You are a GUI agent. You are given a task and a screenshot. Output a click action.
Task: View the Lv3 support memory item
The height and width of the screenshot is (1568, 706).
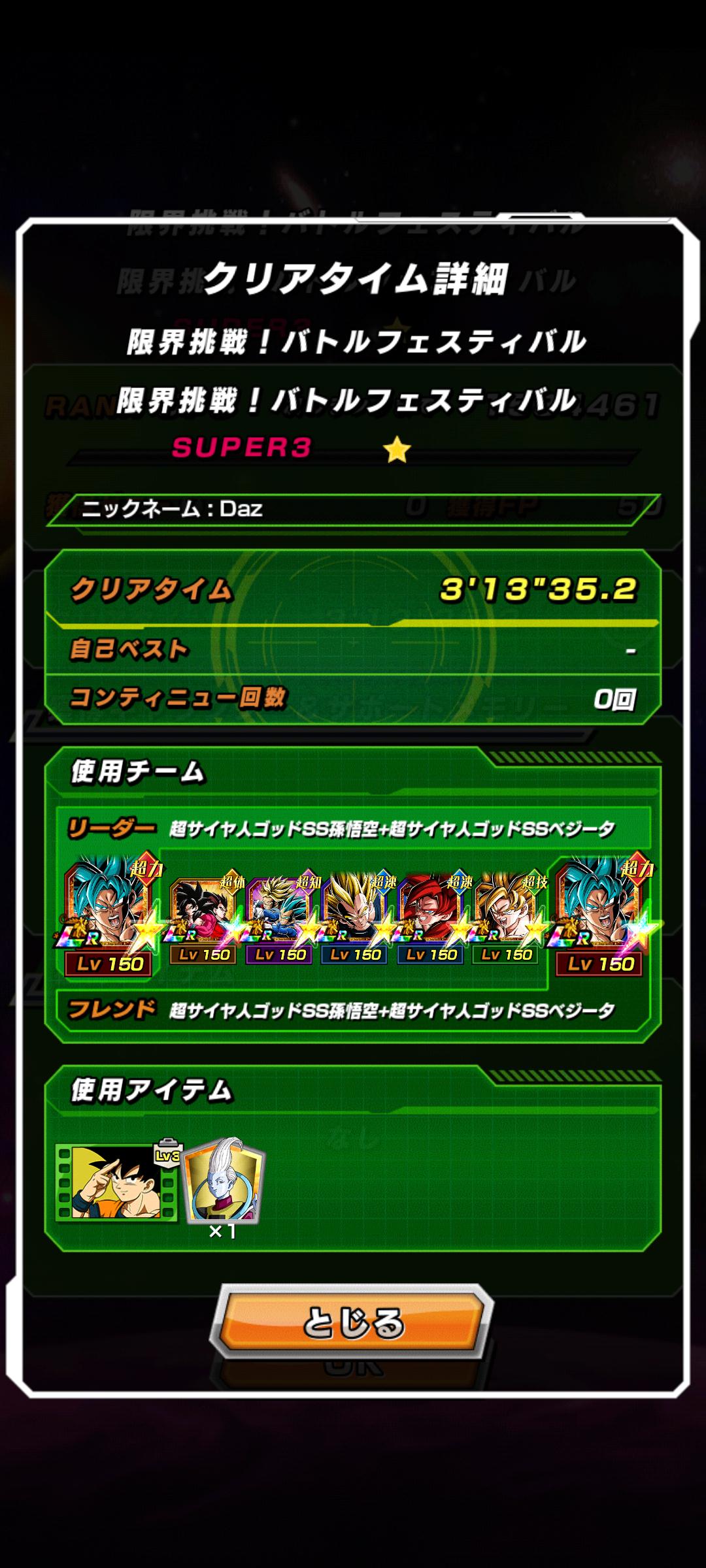tap(118, 1181)
